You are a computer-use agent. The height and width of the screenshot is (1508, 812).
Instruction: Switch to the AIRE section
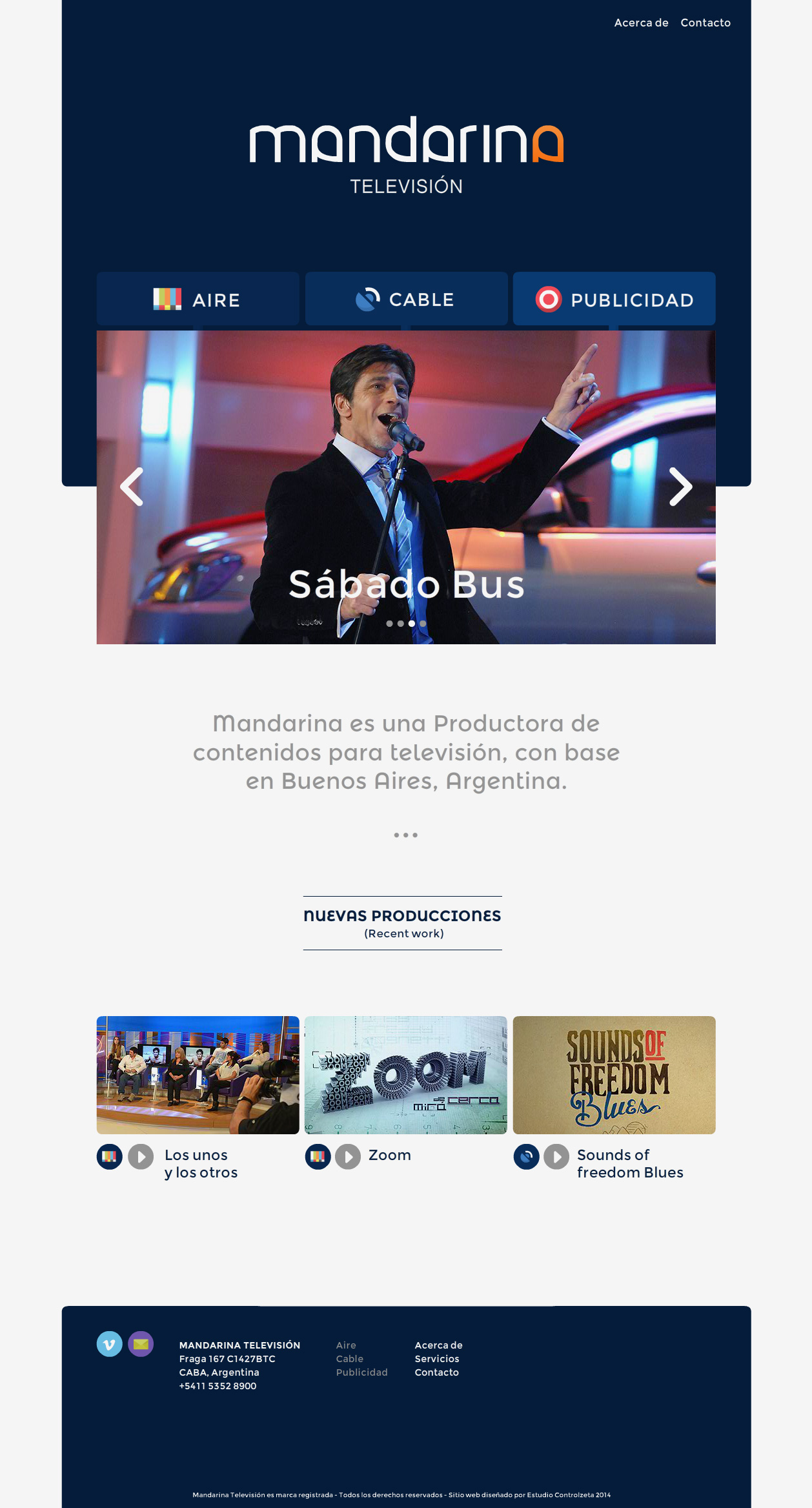click(x=198, y=299)
